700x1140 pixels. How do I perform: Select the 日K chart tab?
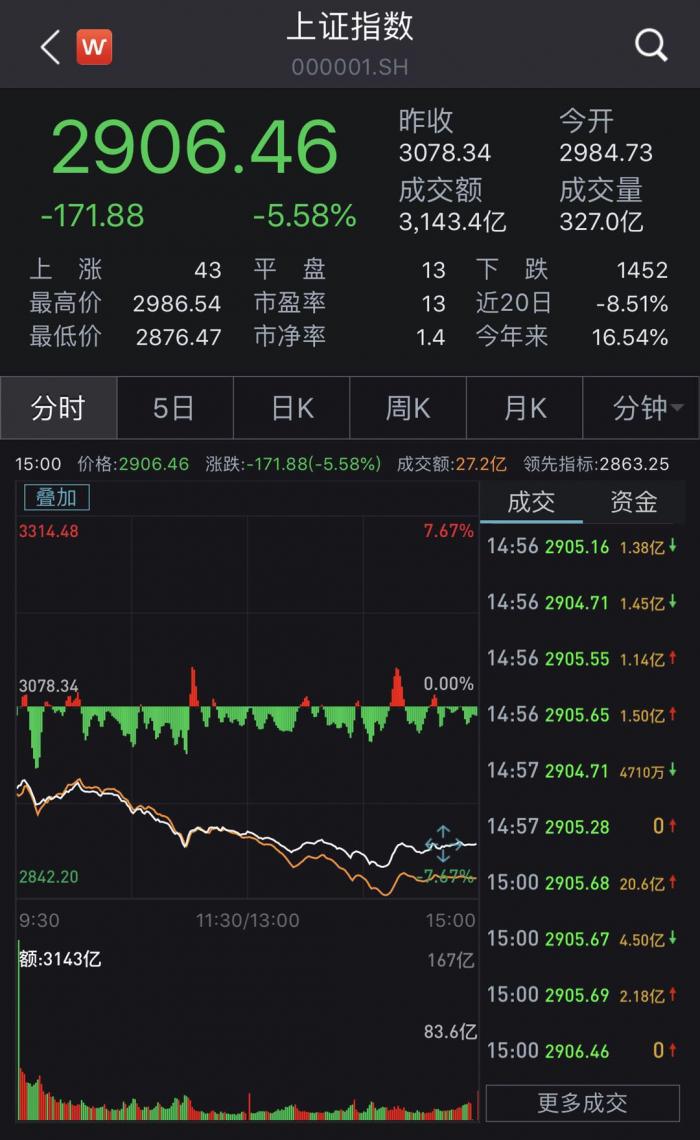tap(292, 408)
